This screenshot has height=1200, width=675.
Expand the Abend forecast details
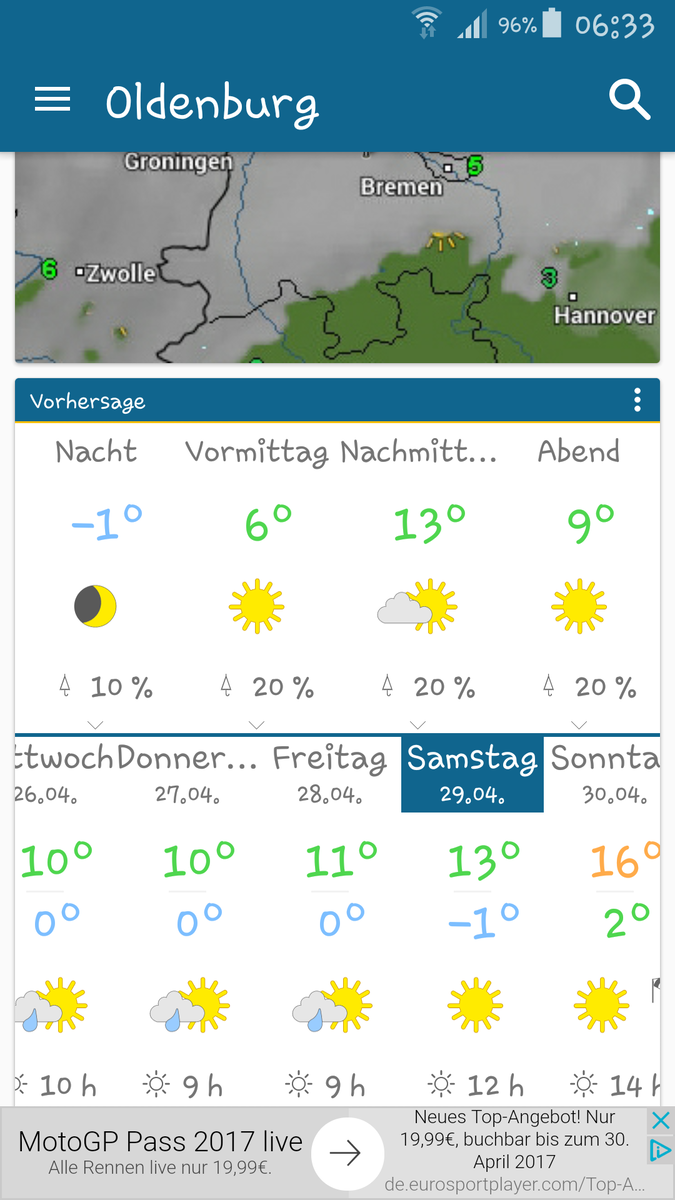pyautogui.click(x=579, y=724)
